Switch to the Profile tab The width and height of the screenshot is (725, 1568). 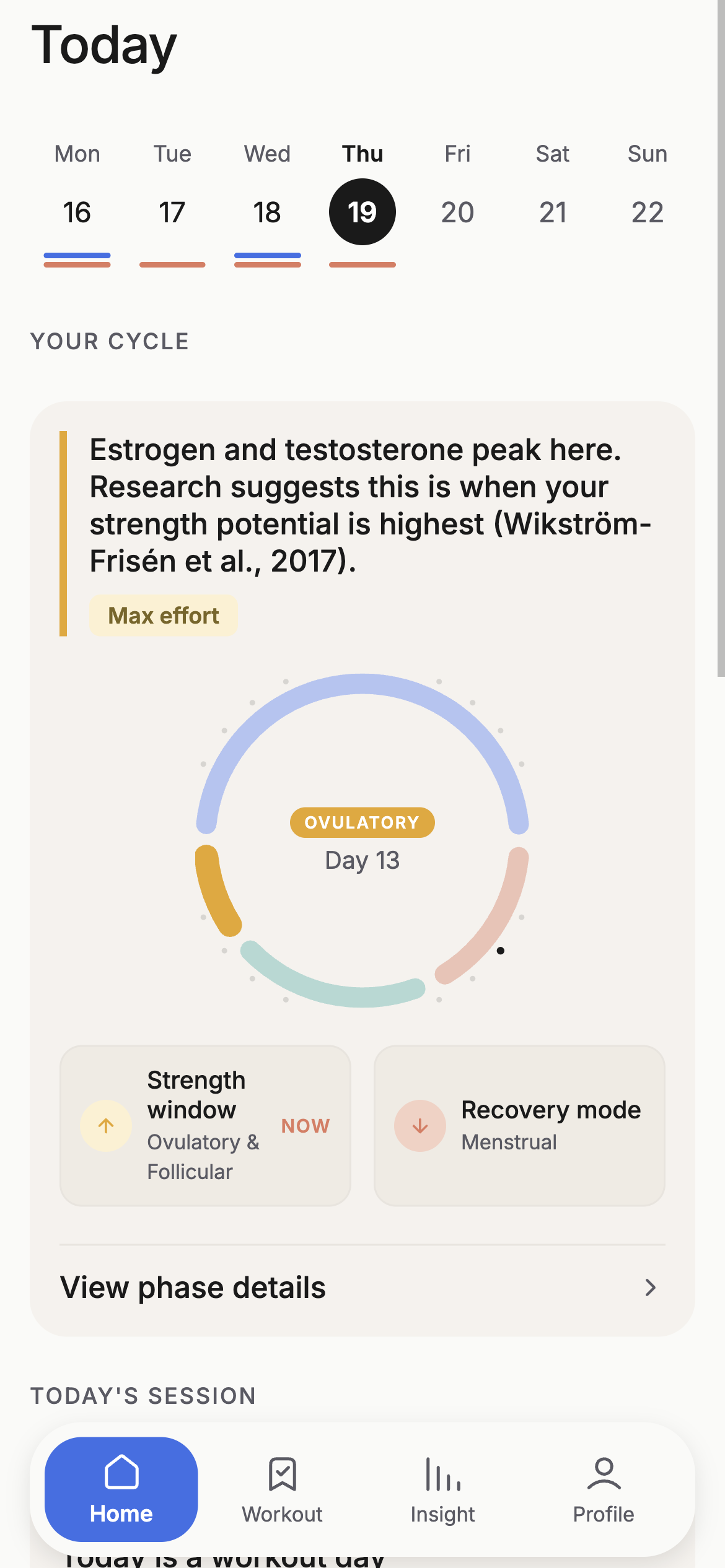coord(603,1489)
